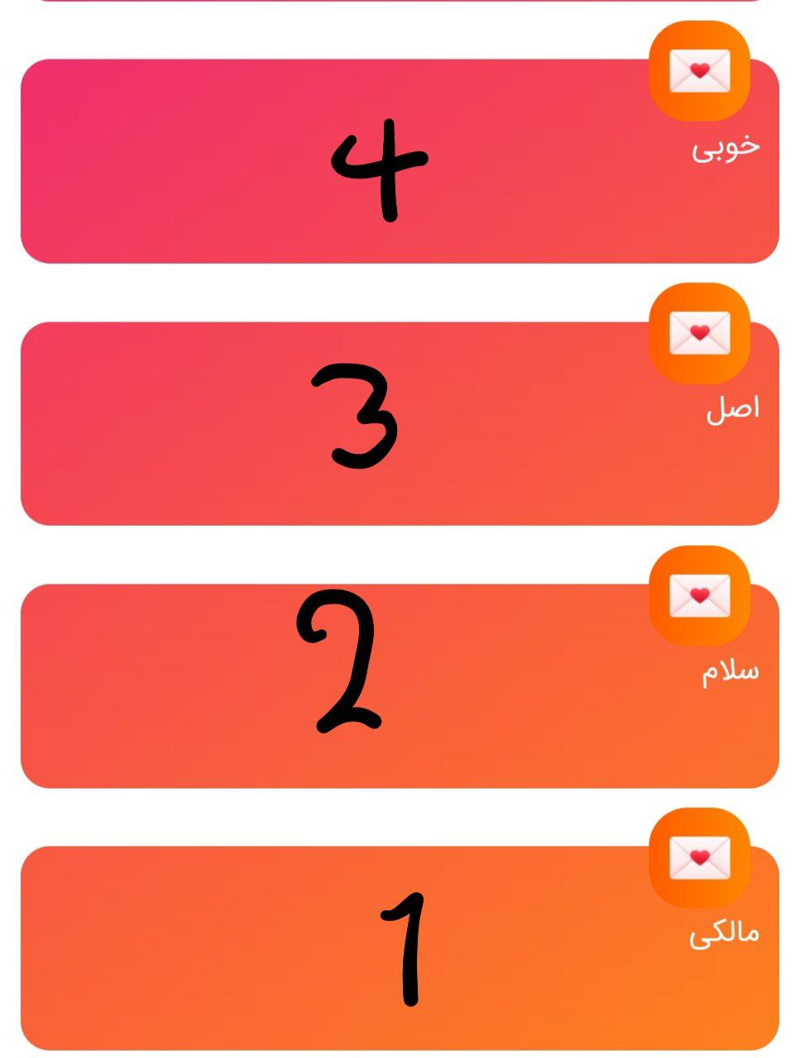Open the مالکی message card
The height and width of the screenshot is (1058, 800).
tap(399, 948)
